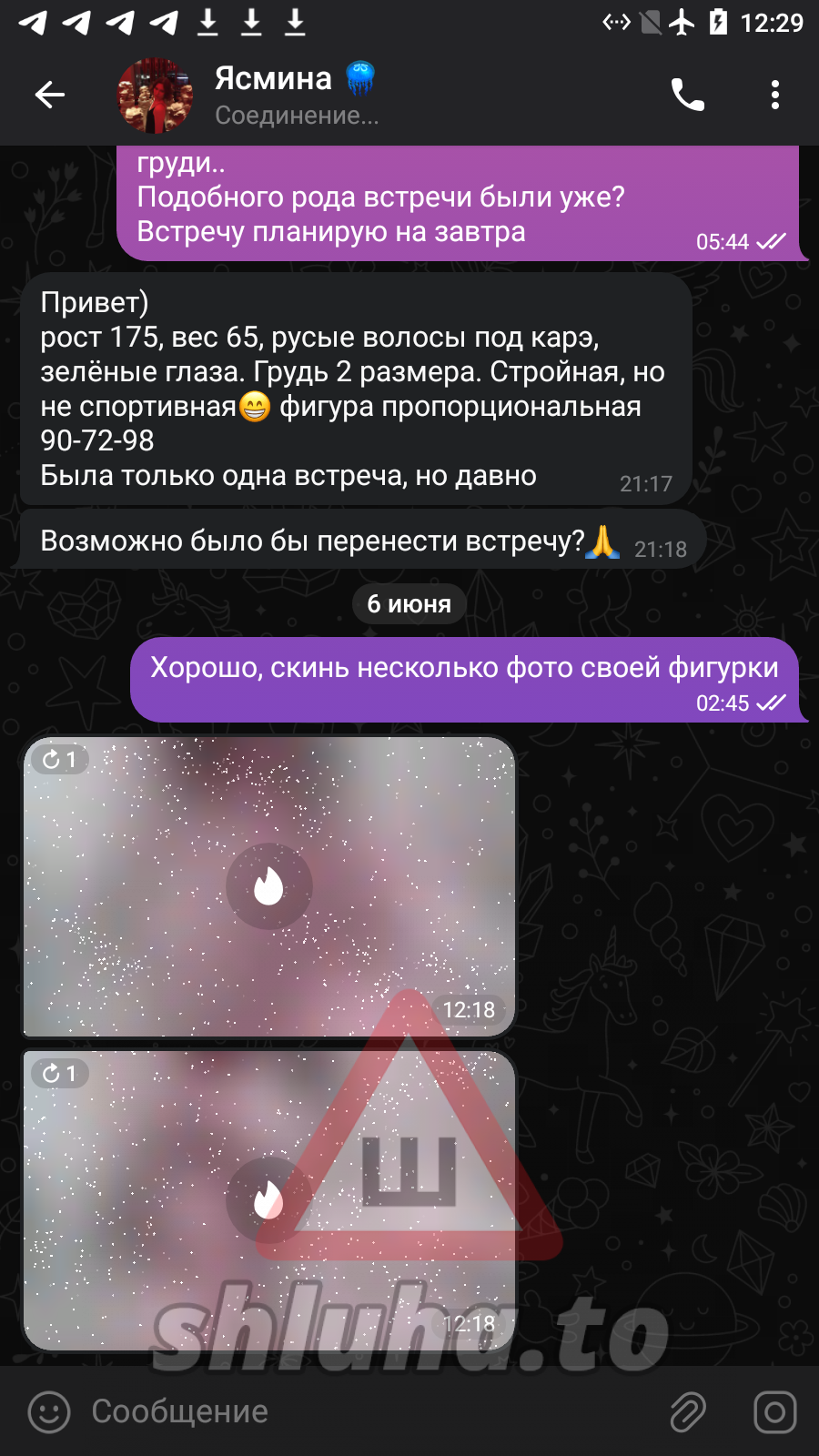
Task: Open the second self-destructing photo
Action: 269,1199
